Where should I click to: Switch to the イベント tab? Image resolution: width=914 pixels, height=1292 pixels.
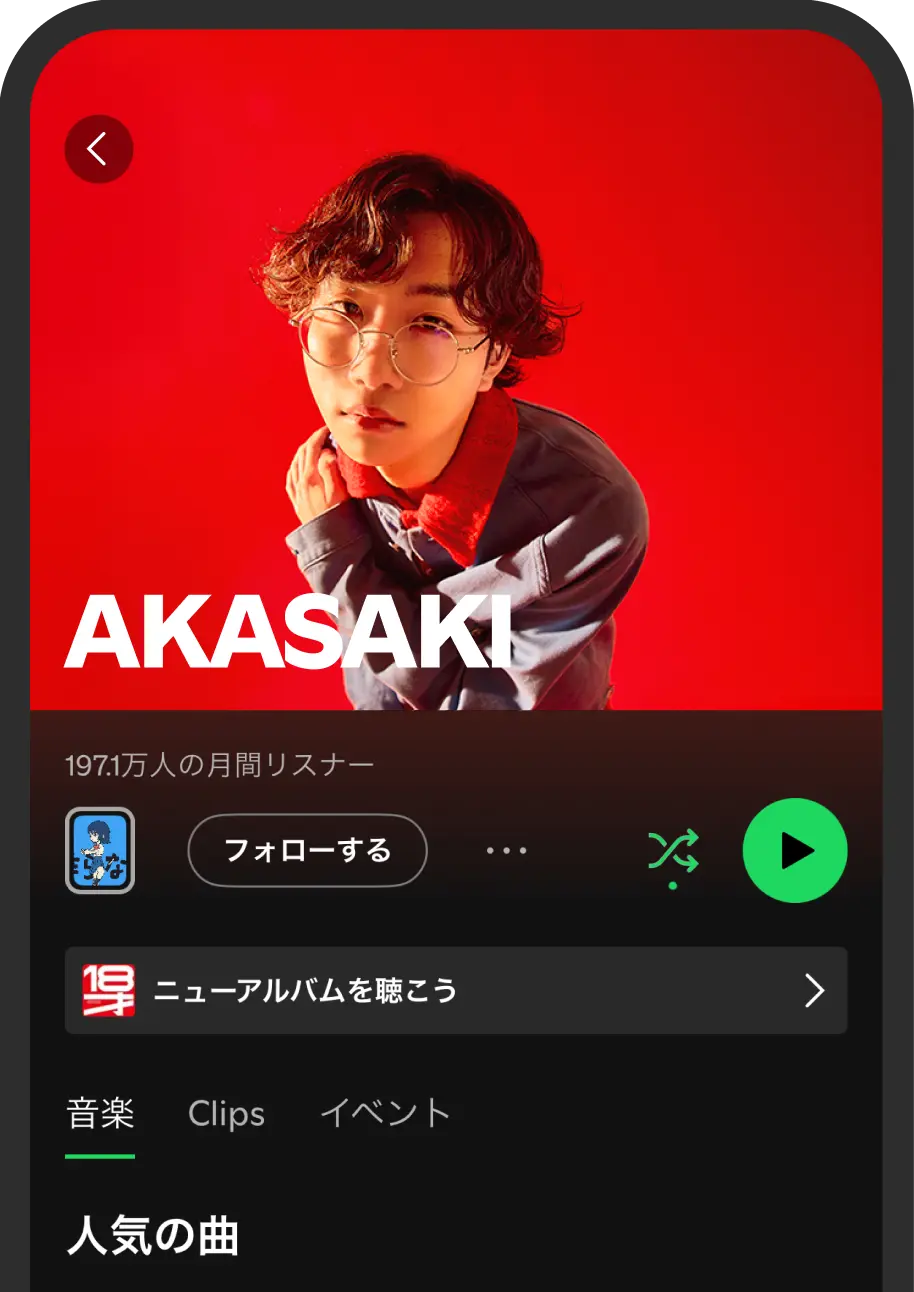[x=385, y=1114]
